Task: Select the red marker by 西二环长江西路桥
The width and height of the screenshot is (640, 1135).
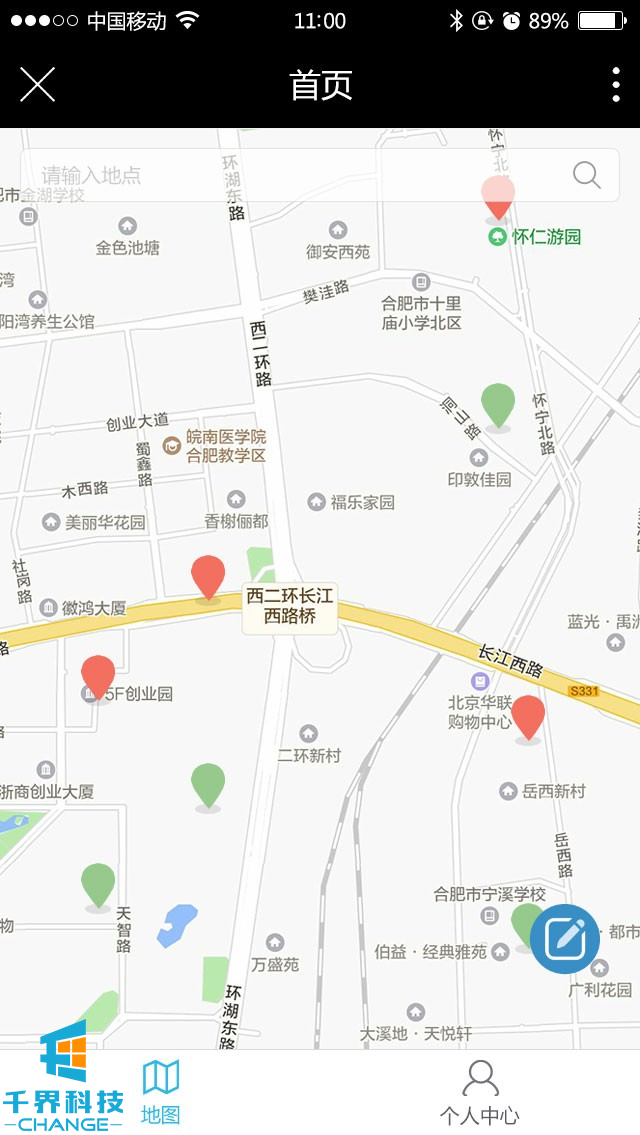Action: (x=208, y=576)
